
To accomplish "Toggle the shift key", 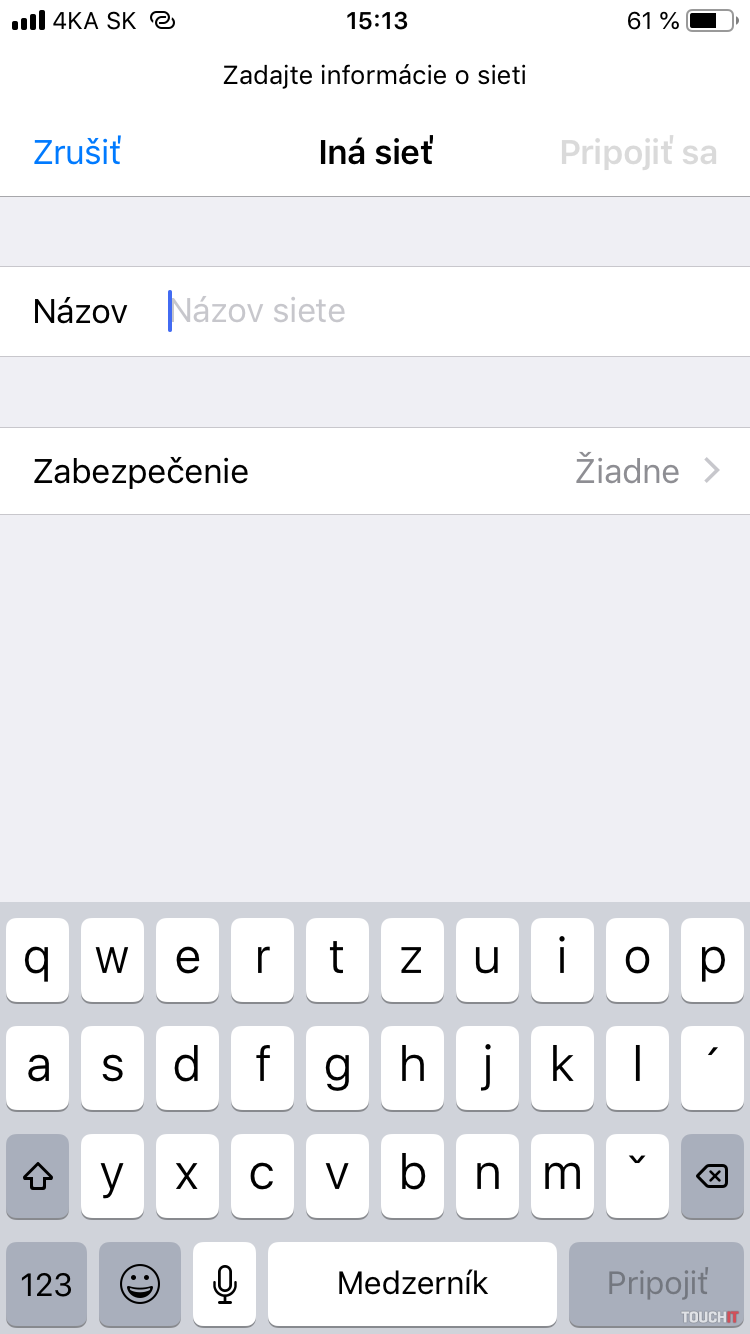I will pos(38,1176).
